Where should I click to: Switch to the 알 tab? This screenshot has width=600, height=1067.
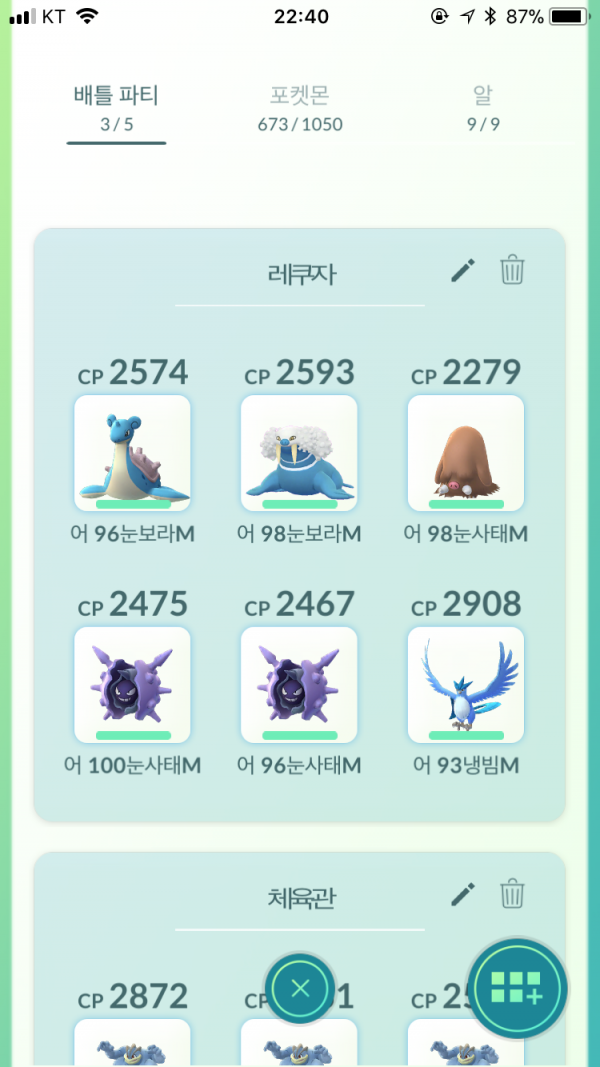click(483, 108)
